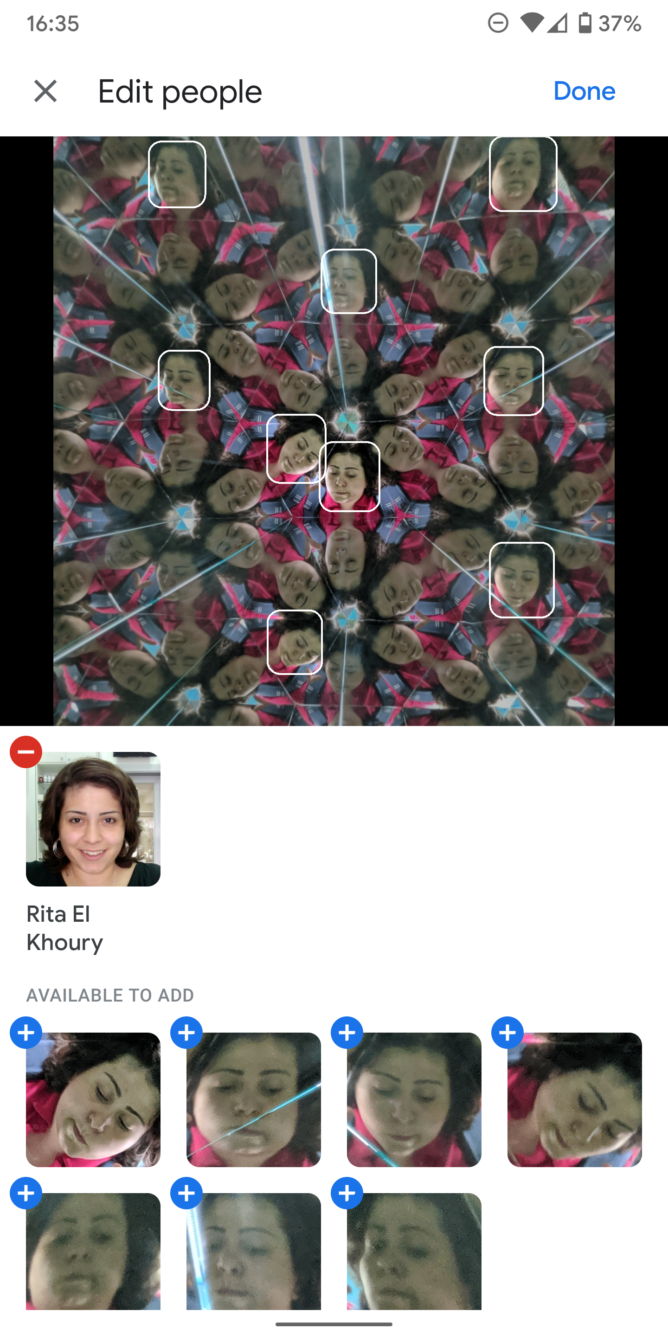668x1336 pixels.
Task: Add the first face under Available to add
Action: click(26, 1033)
